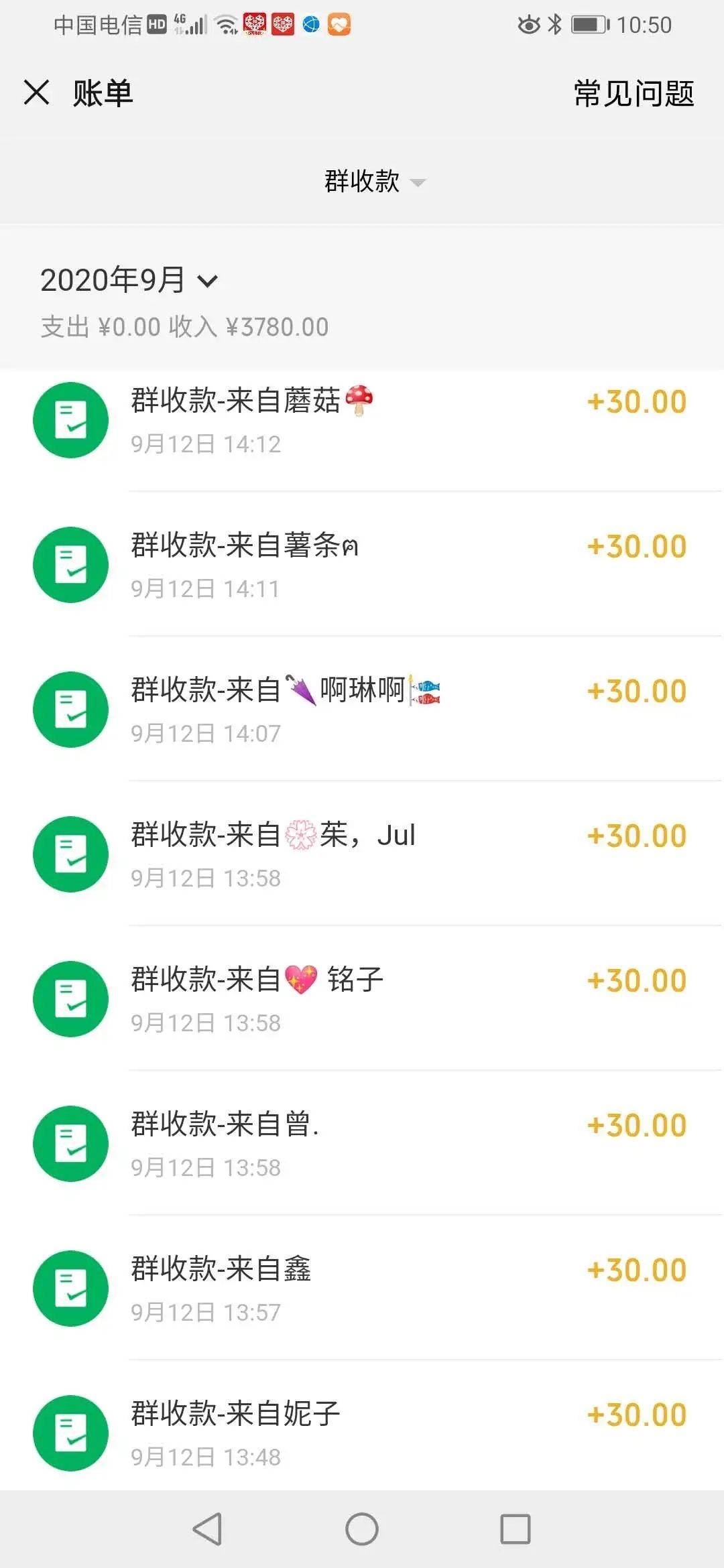Select the receipt icon for 鑫's entry
724x1568 pixels.
70,1289
